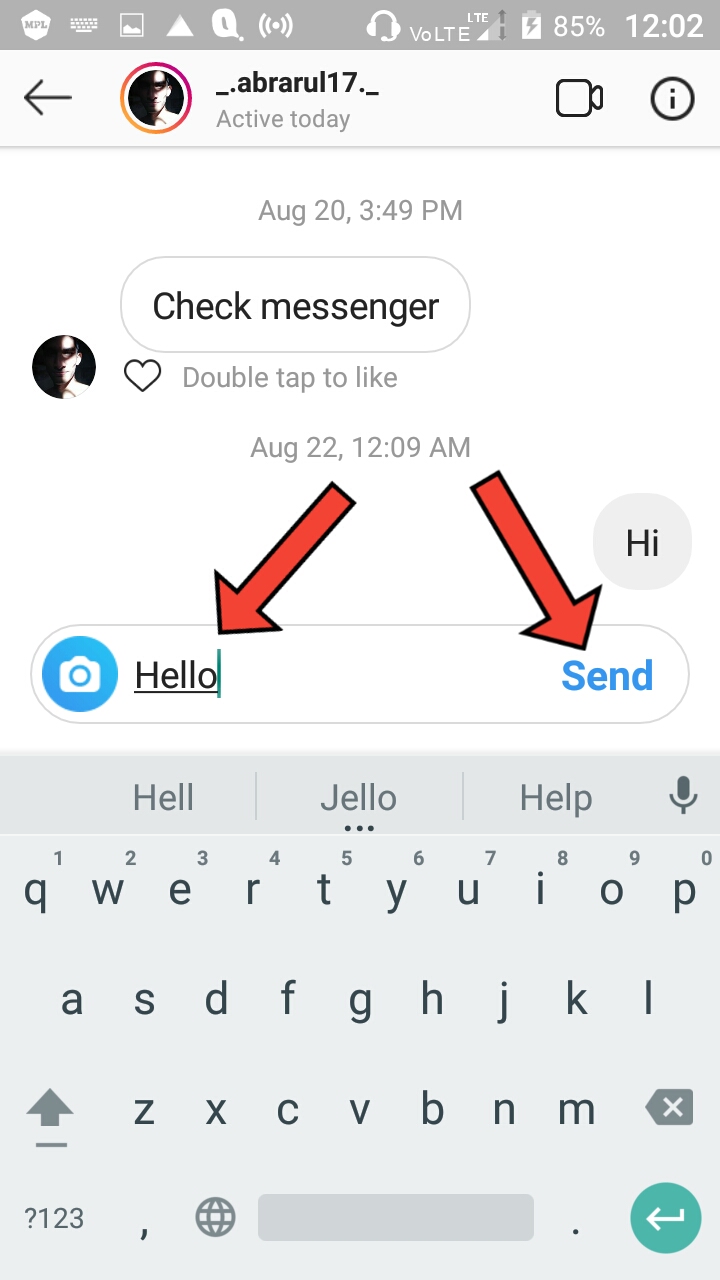
Task: Choose the "Hell" keyboard suggestion
Action: [163, 797]
